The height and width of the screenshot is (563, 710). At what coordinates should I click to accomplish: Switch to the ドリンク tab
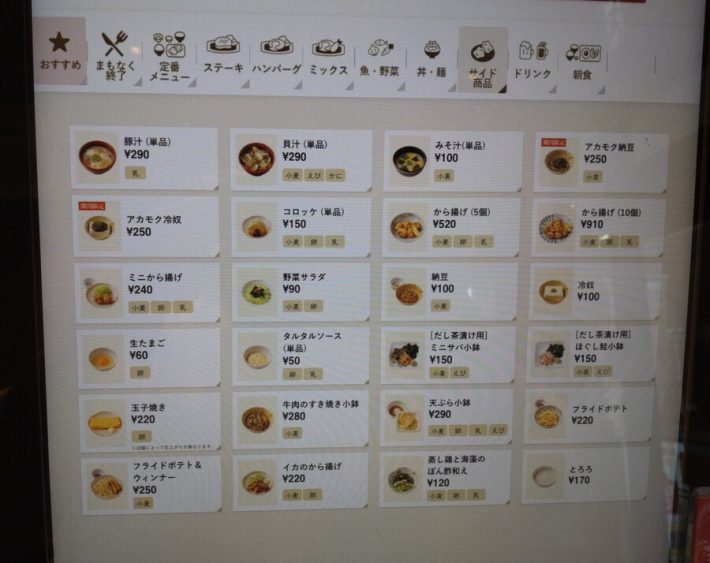[532, 55]
